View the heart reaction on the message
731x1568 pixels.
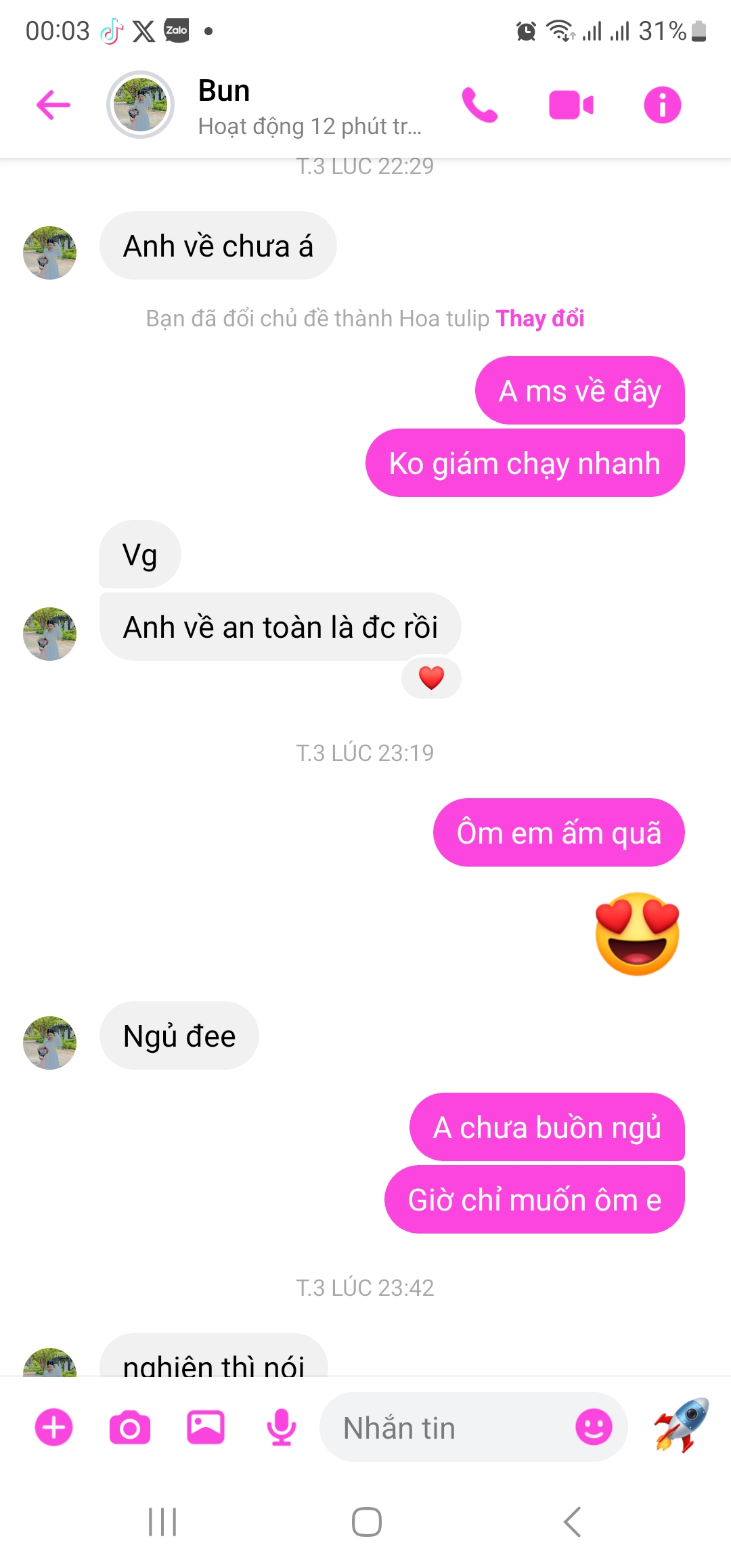point(431,678)
